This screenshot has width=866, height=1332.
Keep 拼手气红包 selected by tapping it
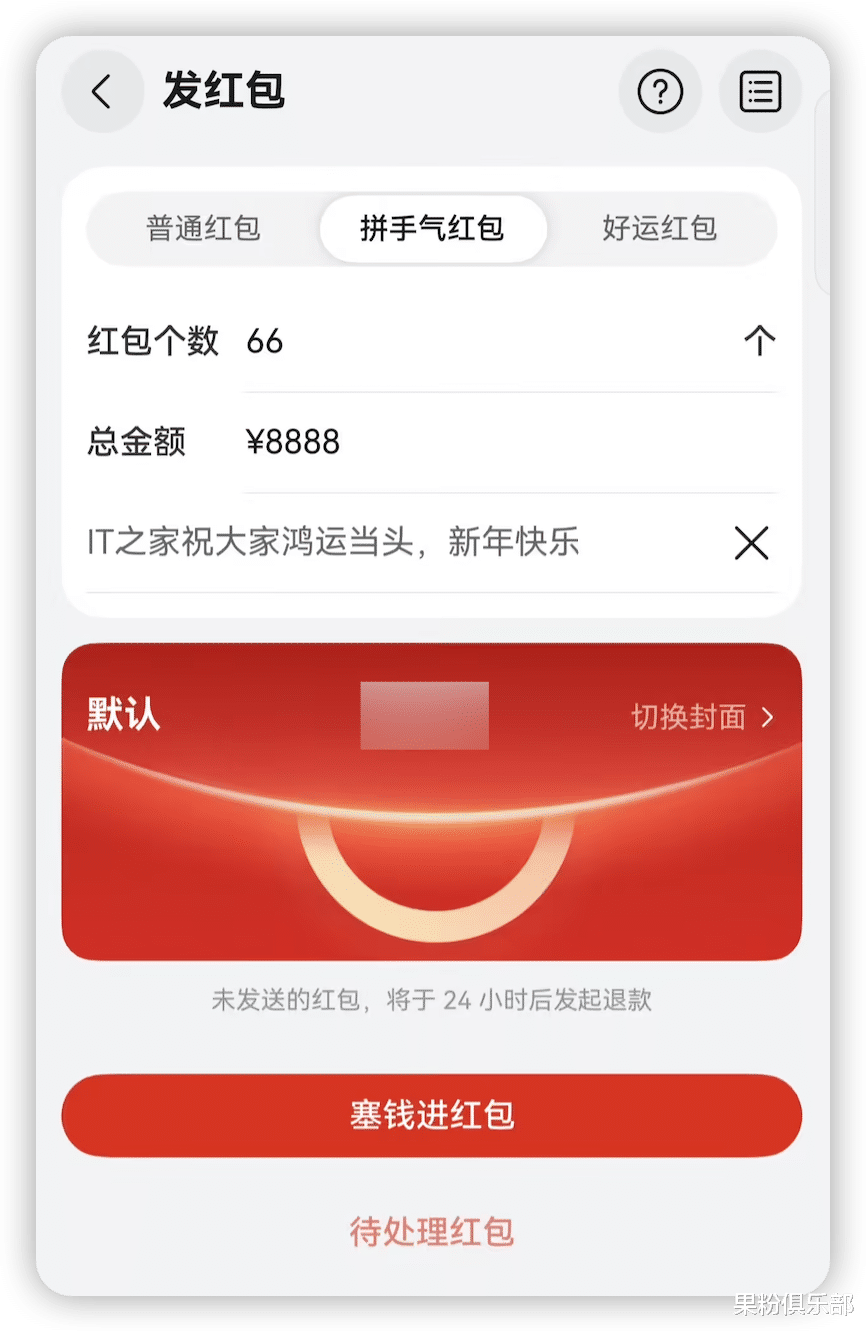pos(431,229)
